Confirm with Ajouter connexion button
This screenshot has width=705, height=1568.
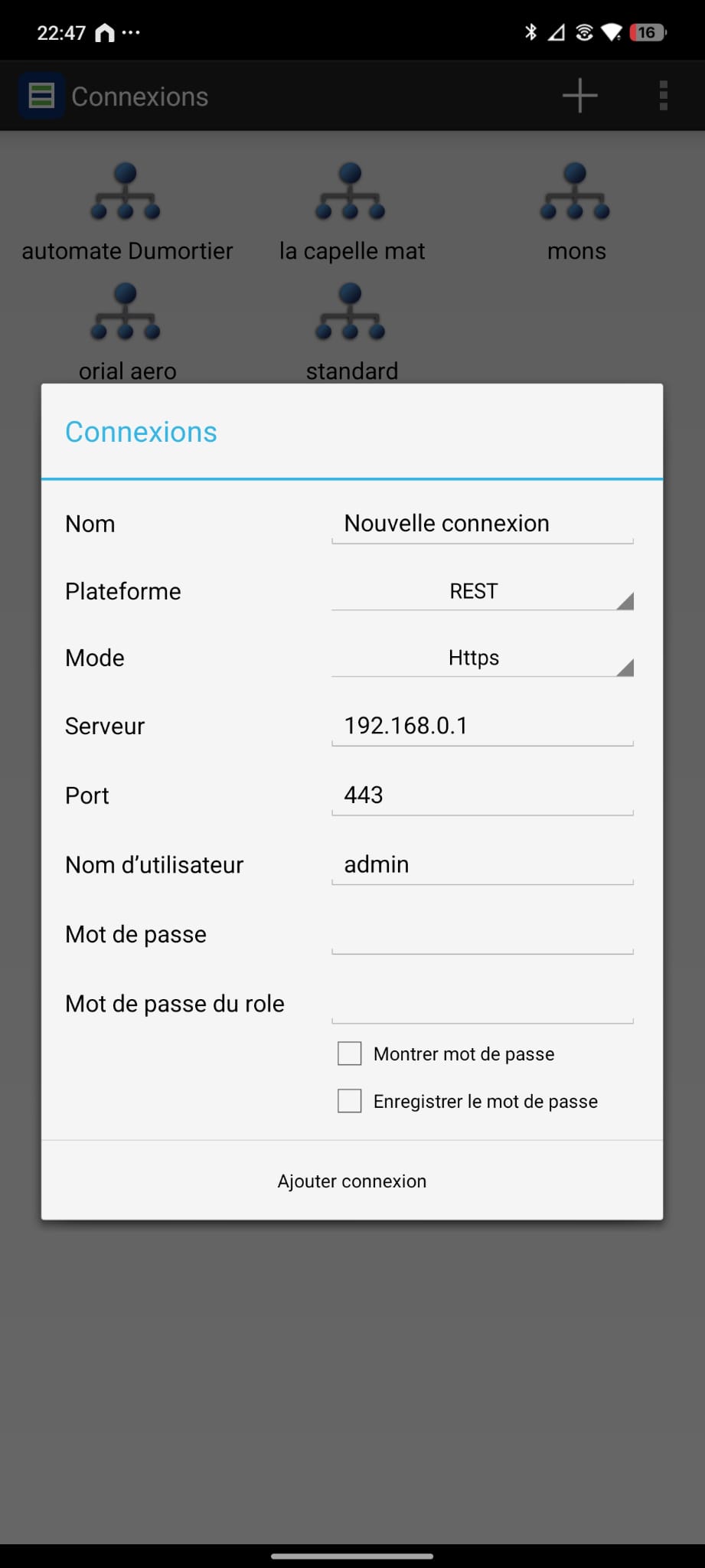[352, 1181]
